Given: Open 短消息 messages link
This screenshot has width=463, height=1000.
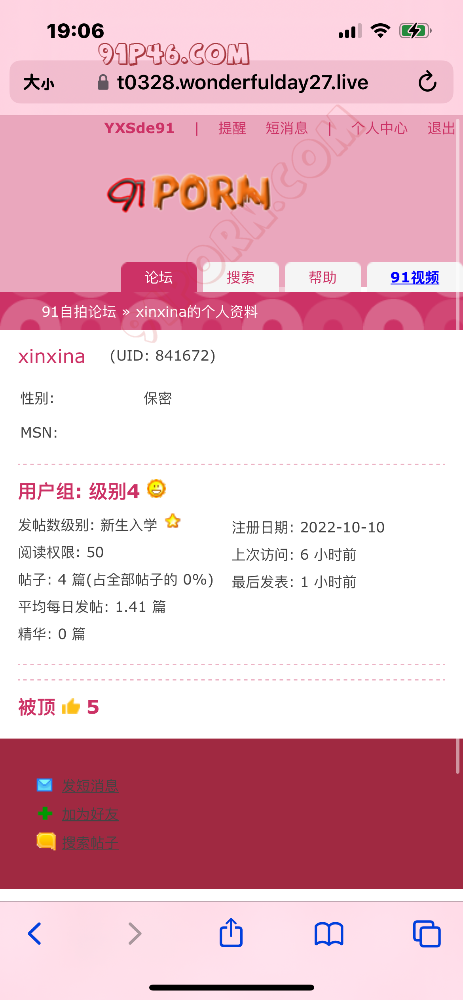Looking at the screenshot, I should coord(286,128).
